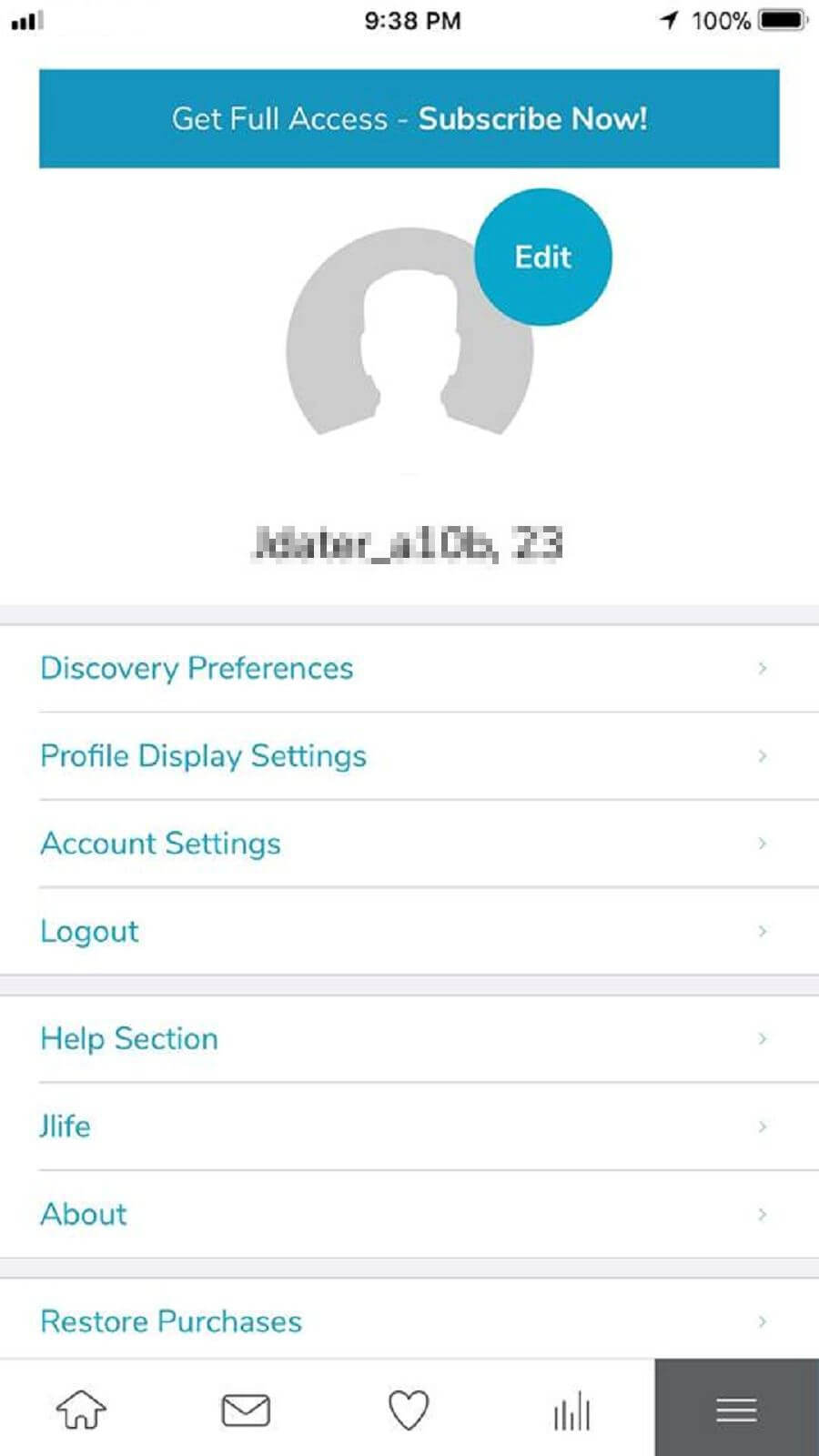Select the hamburger menu tab
Viewport: 819px width, 1456px height.
click(x=736, y=1410)
